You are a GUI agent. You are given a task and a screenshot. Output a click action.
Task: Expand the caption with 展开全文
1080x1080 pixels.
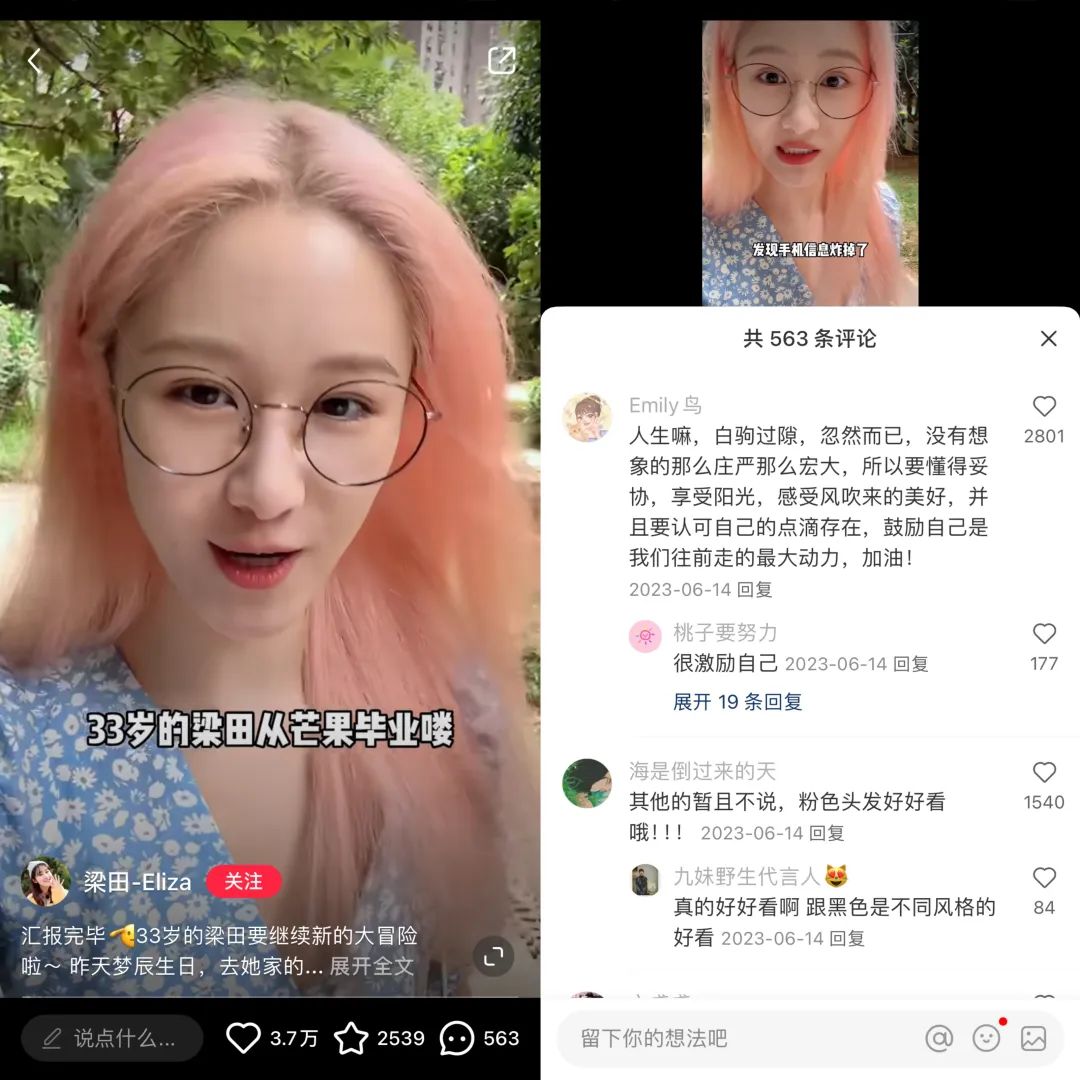point(371,966)
